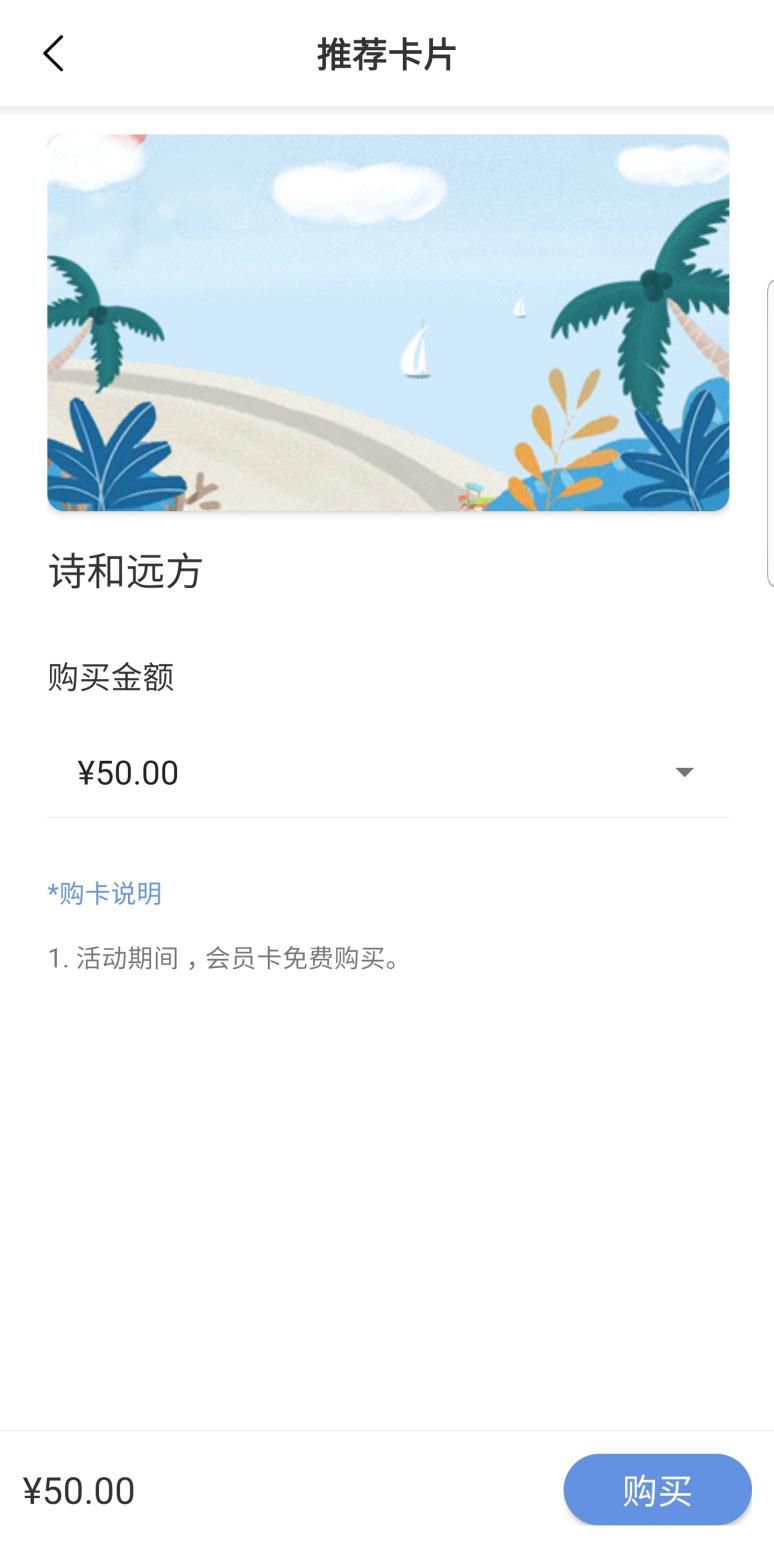This screenshot has height=1548, width=774.
Task: Select the ¥50.00 value inside the selector
Action: coord(130,772)
